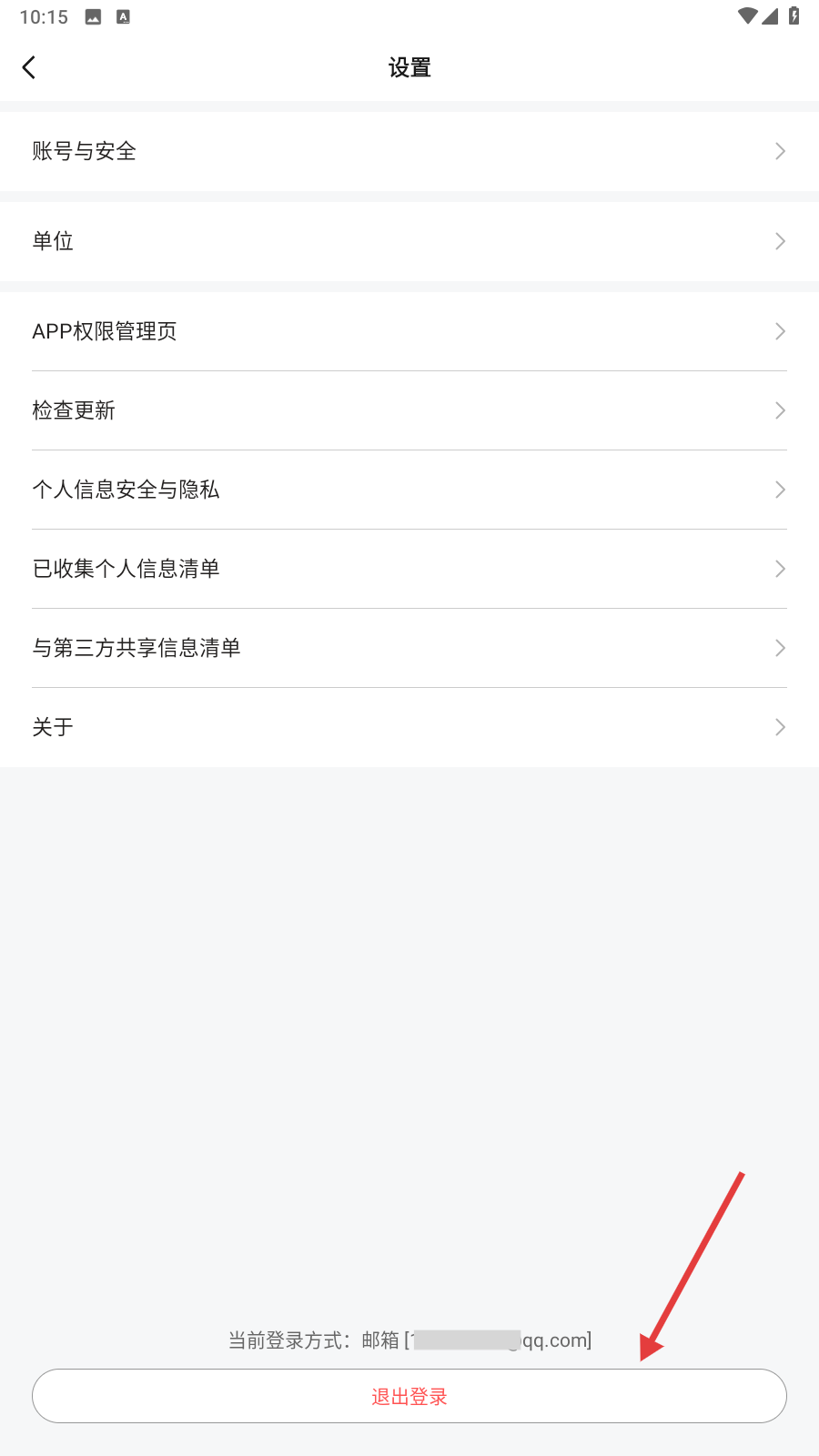Tap the 退出登录 button

tap(409, 1396)
